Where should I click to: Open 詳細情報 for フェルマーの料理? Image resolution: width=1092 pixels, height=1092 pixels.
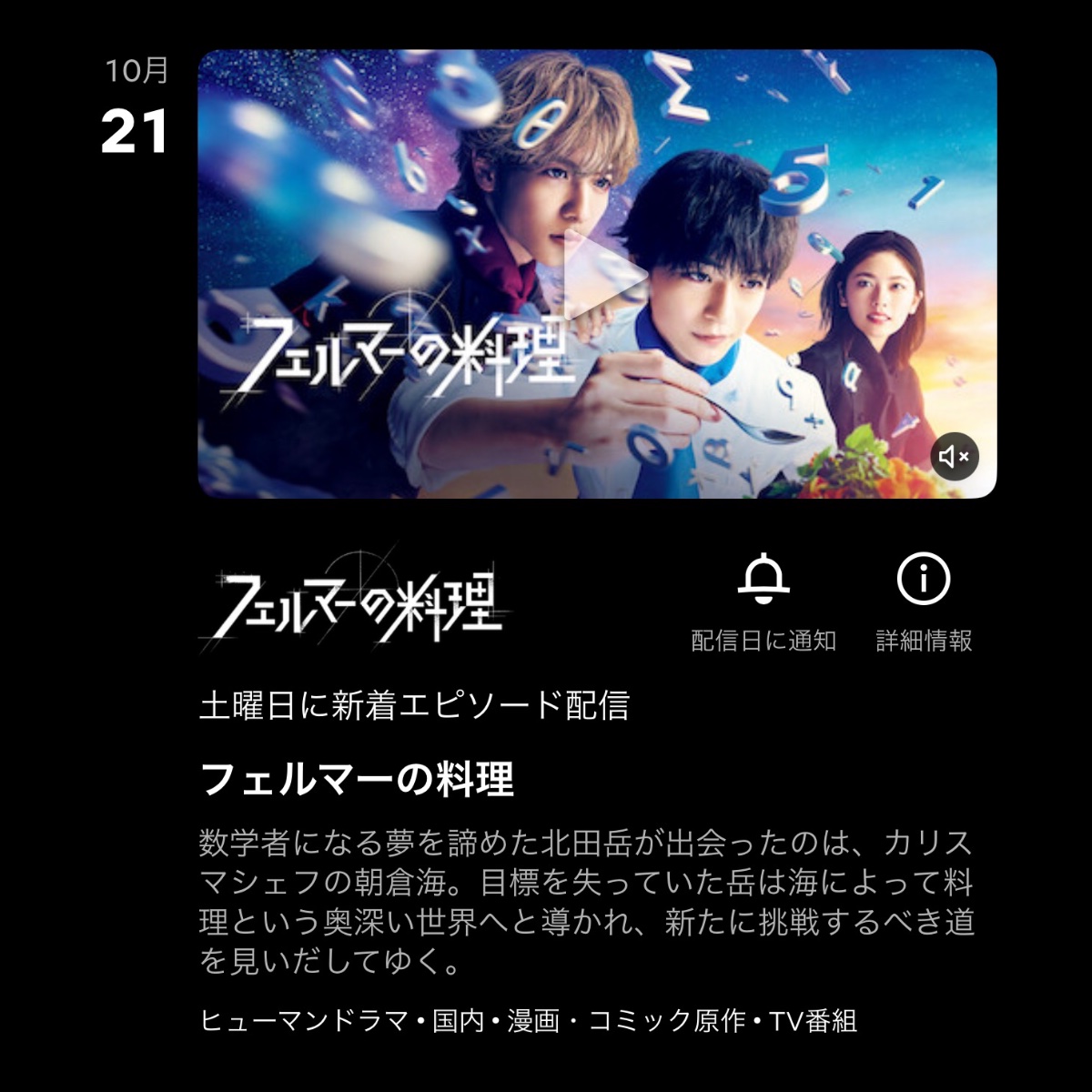[924, 580]
